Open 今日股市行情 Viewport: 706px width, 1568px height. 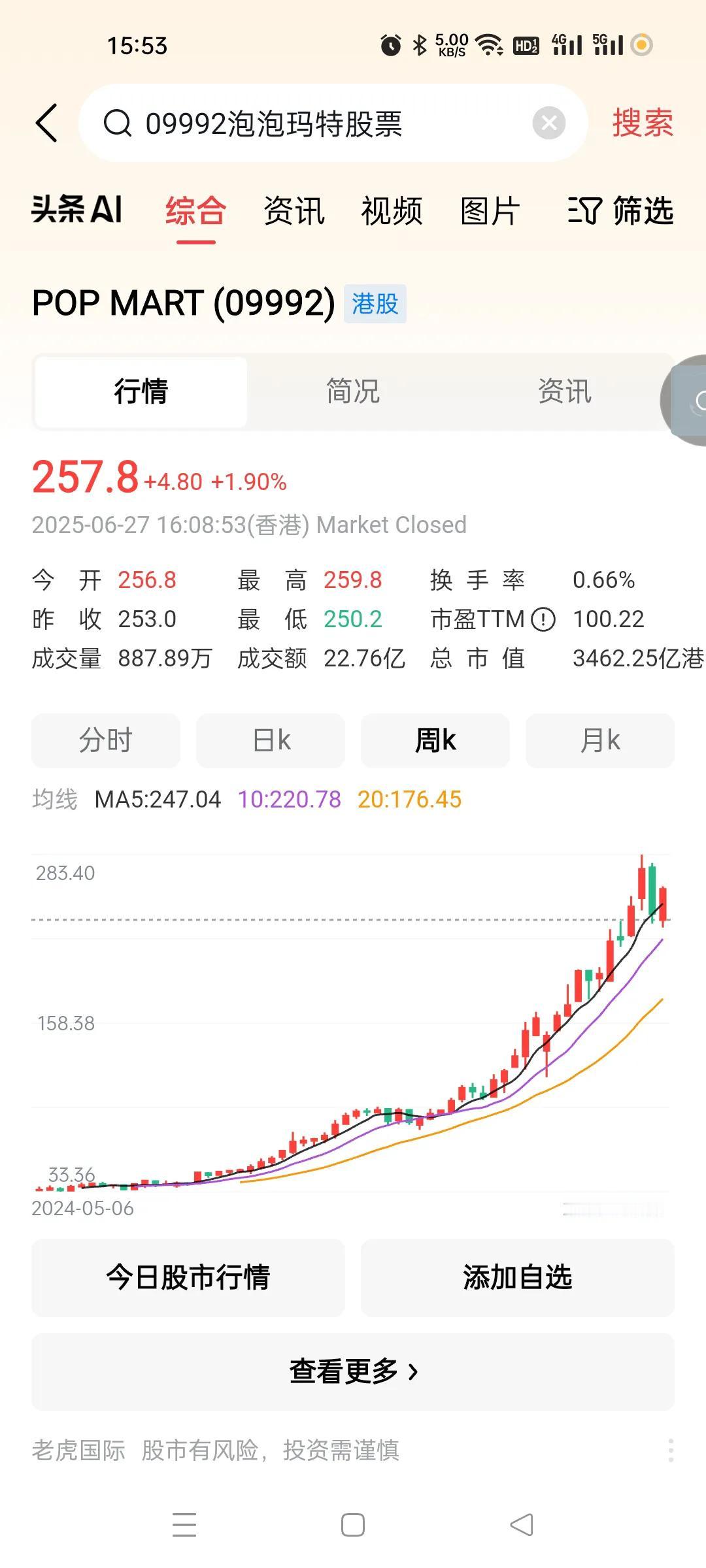click(188, 1277)
